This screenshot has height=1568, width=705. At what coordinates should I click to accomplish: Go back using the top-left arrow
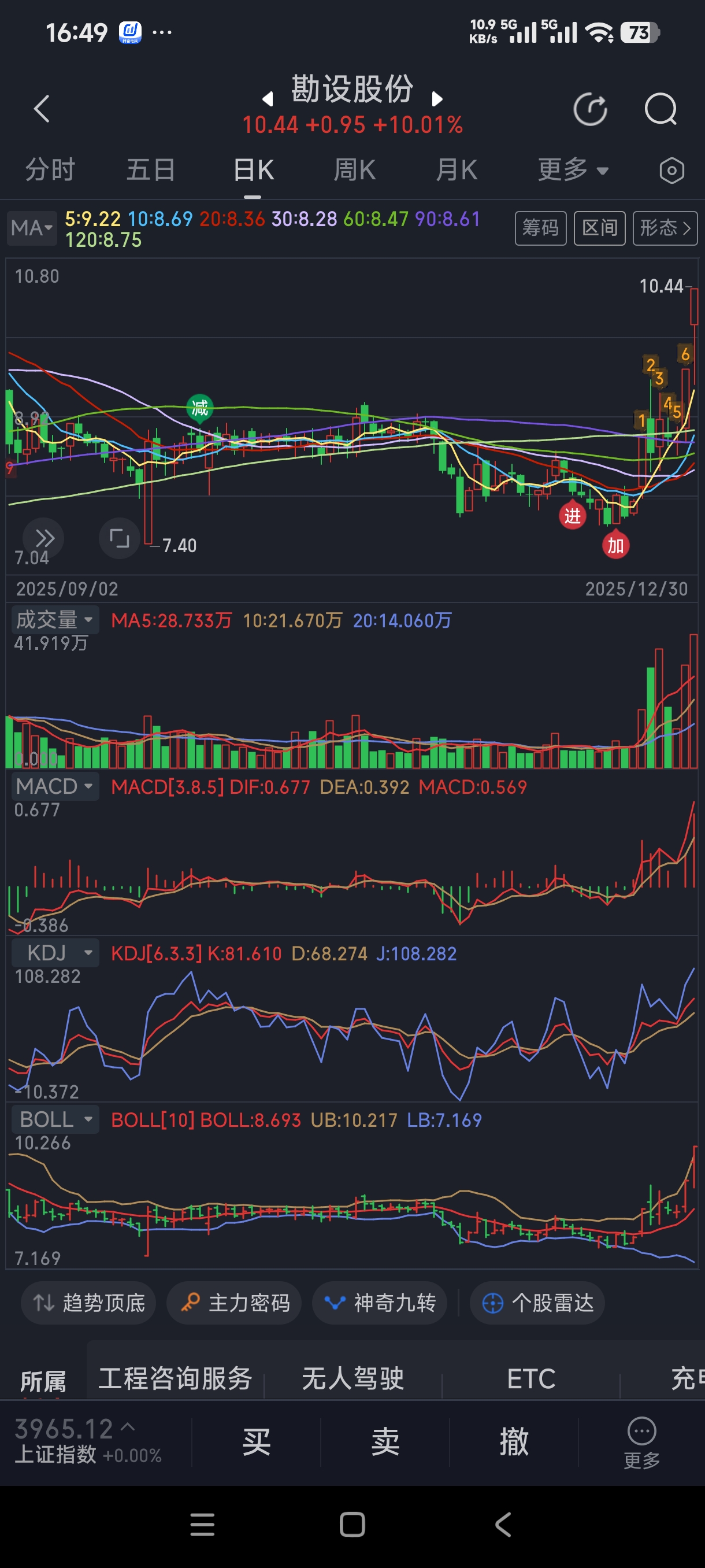pyautogui.click(x=42, y=109)
